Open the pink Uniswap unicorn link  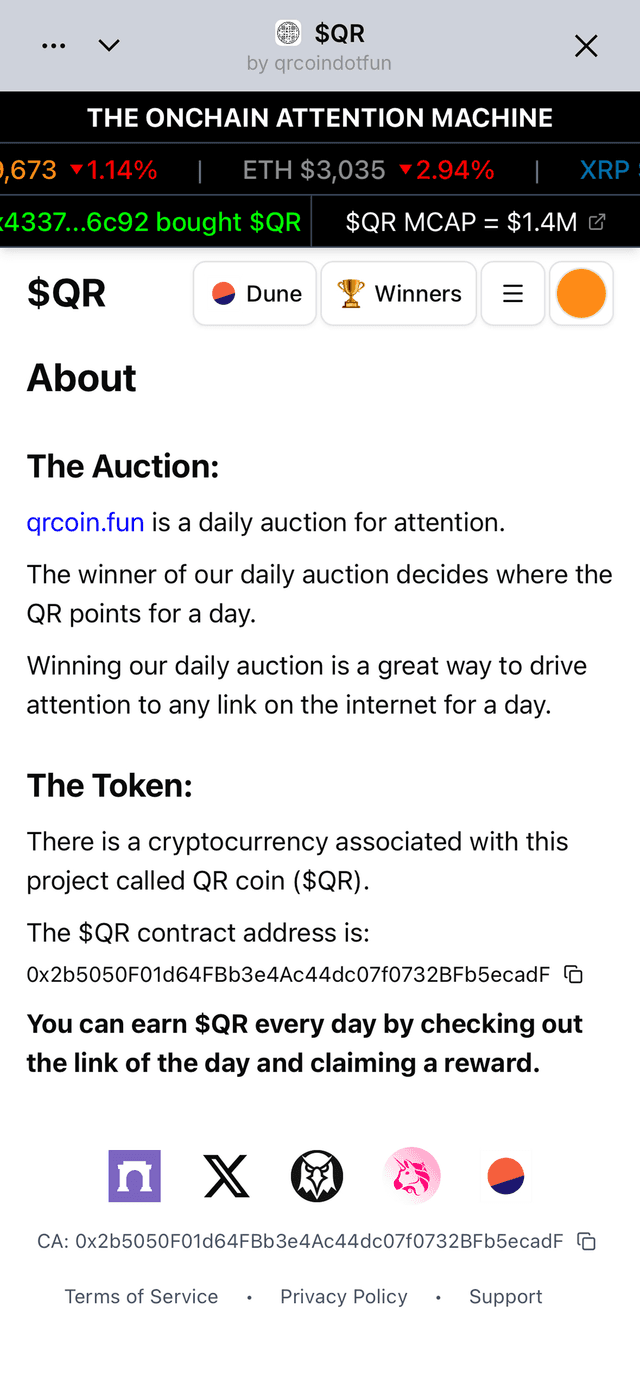[x=412, y=1175]
